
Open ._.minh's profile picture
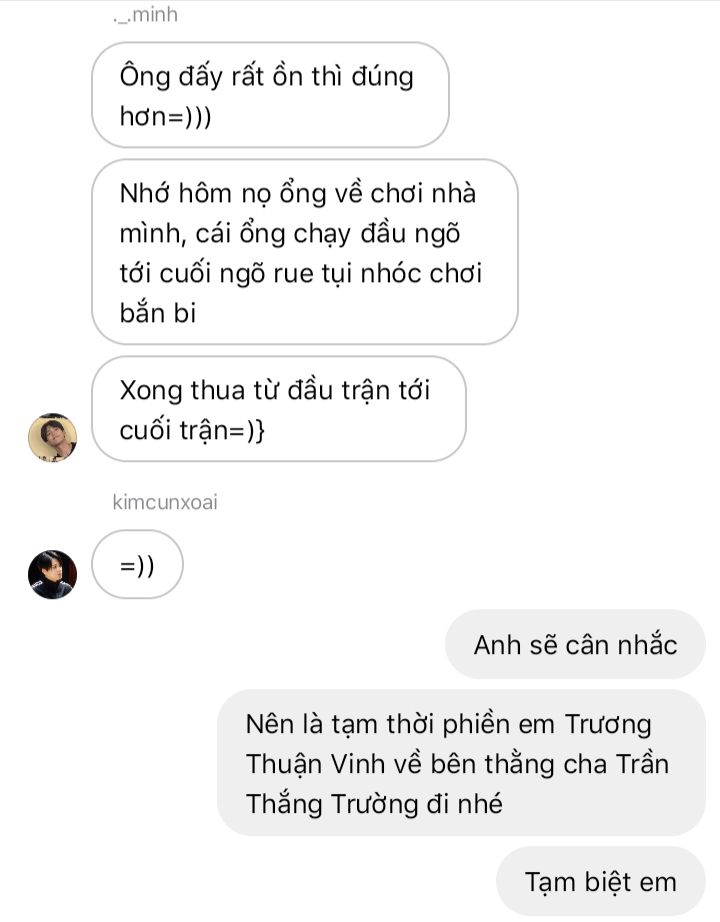click(x=52, y=437)
